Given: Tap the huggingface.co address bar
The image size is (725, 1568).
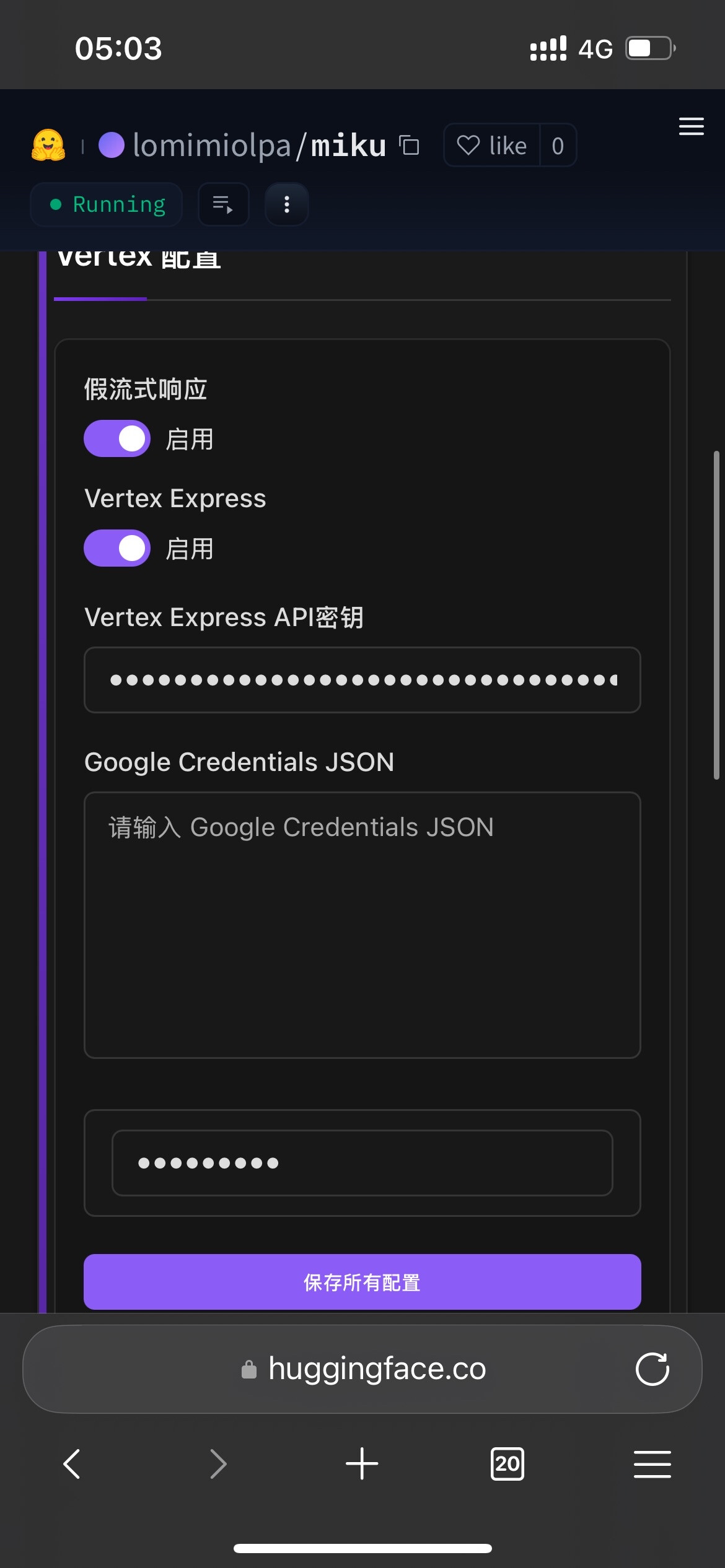Looking at the screenshot, I should point(362,1369).
